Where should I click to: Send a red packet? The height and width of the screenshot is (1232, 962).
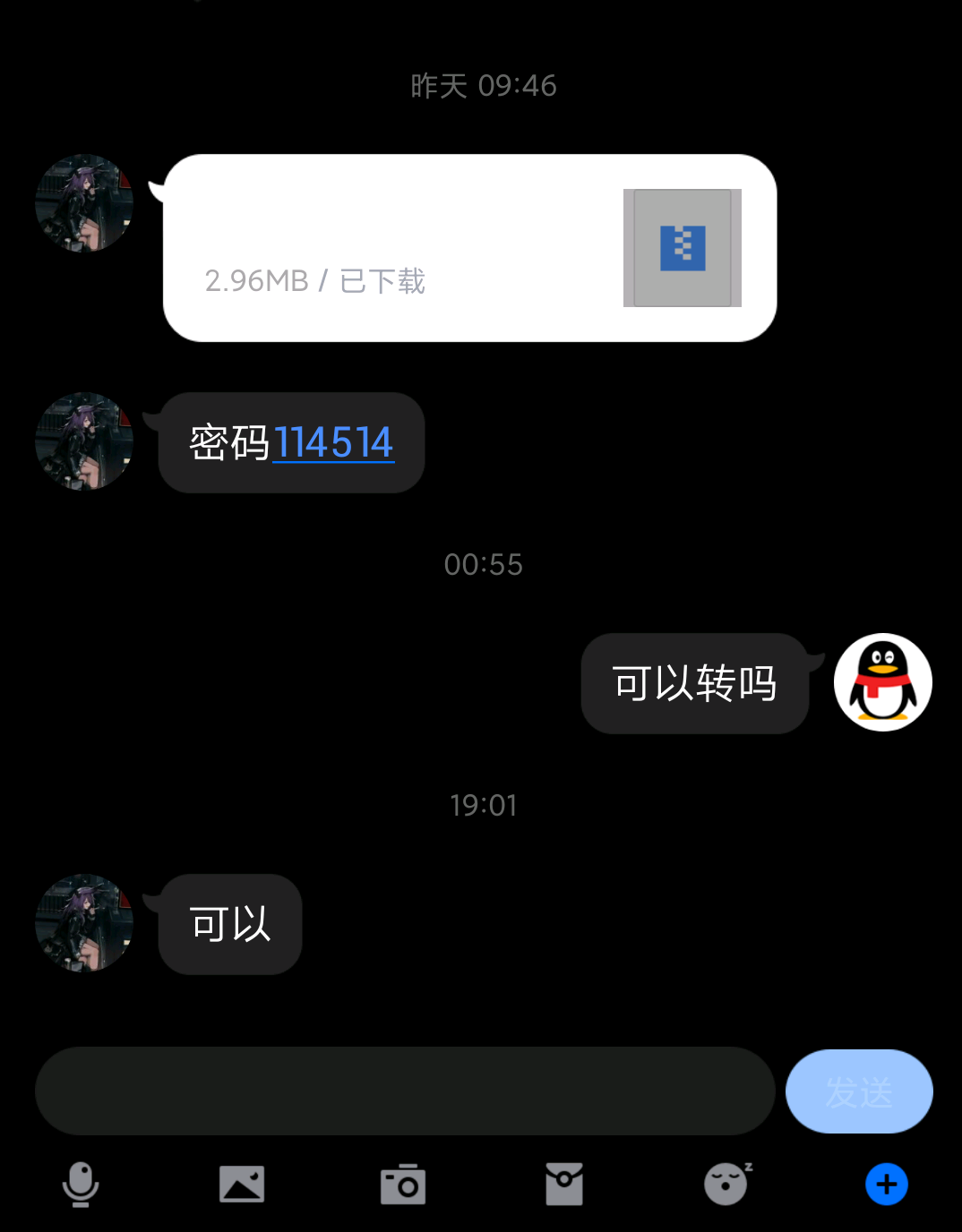tap(564, 1185)
